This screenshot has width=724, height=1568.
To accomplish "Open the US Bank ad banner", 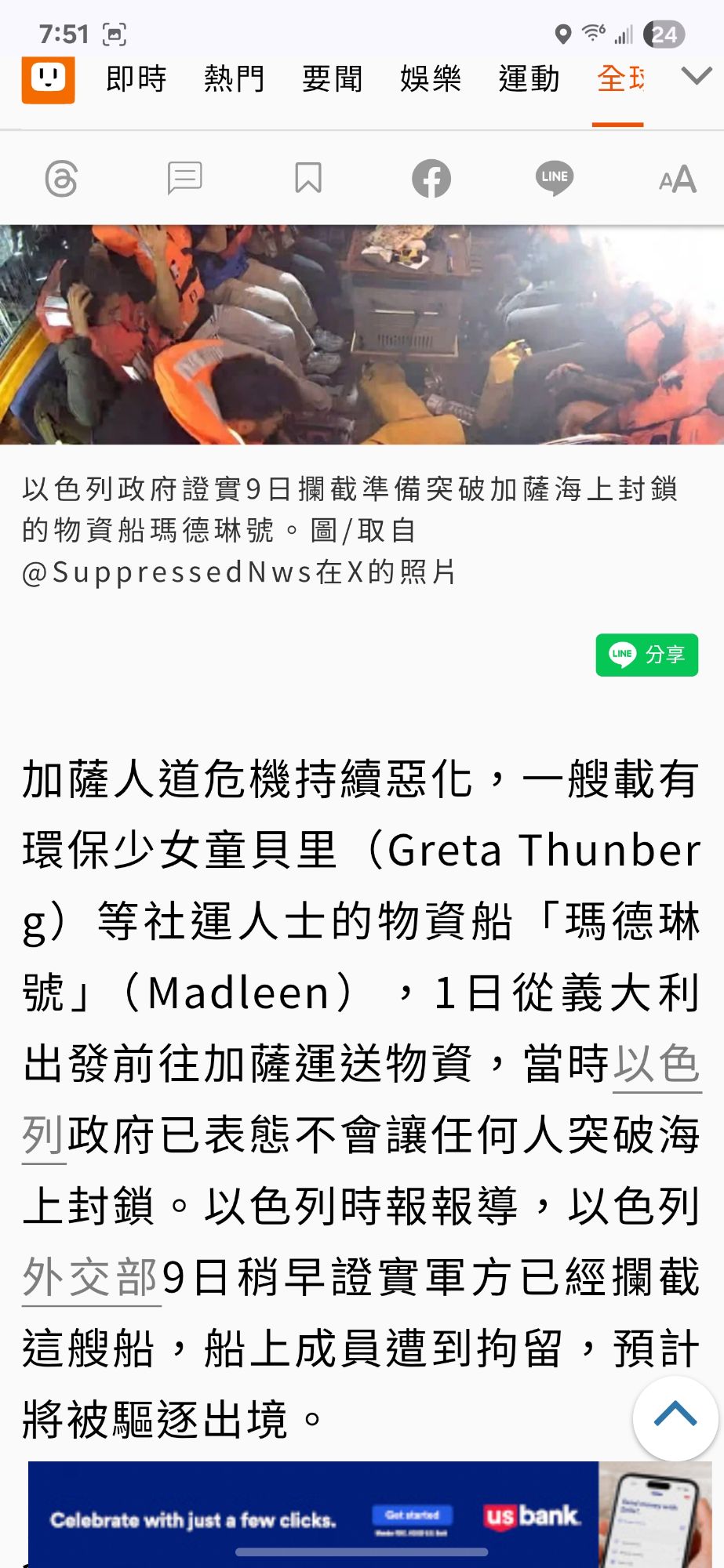I will [x=314, y=1517].
